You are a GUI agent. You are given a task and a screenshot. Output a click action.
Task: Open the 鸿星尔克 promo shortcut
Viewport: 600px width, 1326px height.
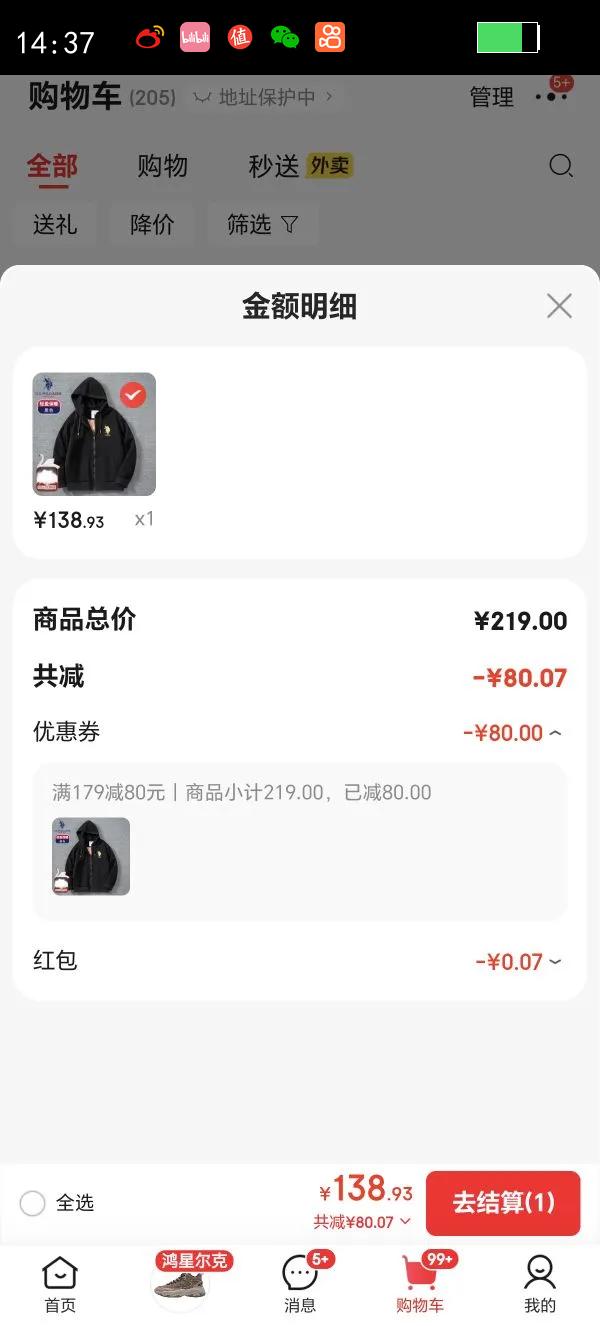(x=181, y=1282)
